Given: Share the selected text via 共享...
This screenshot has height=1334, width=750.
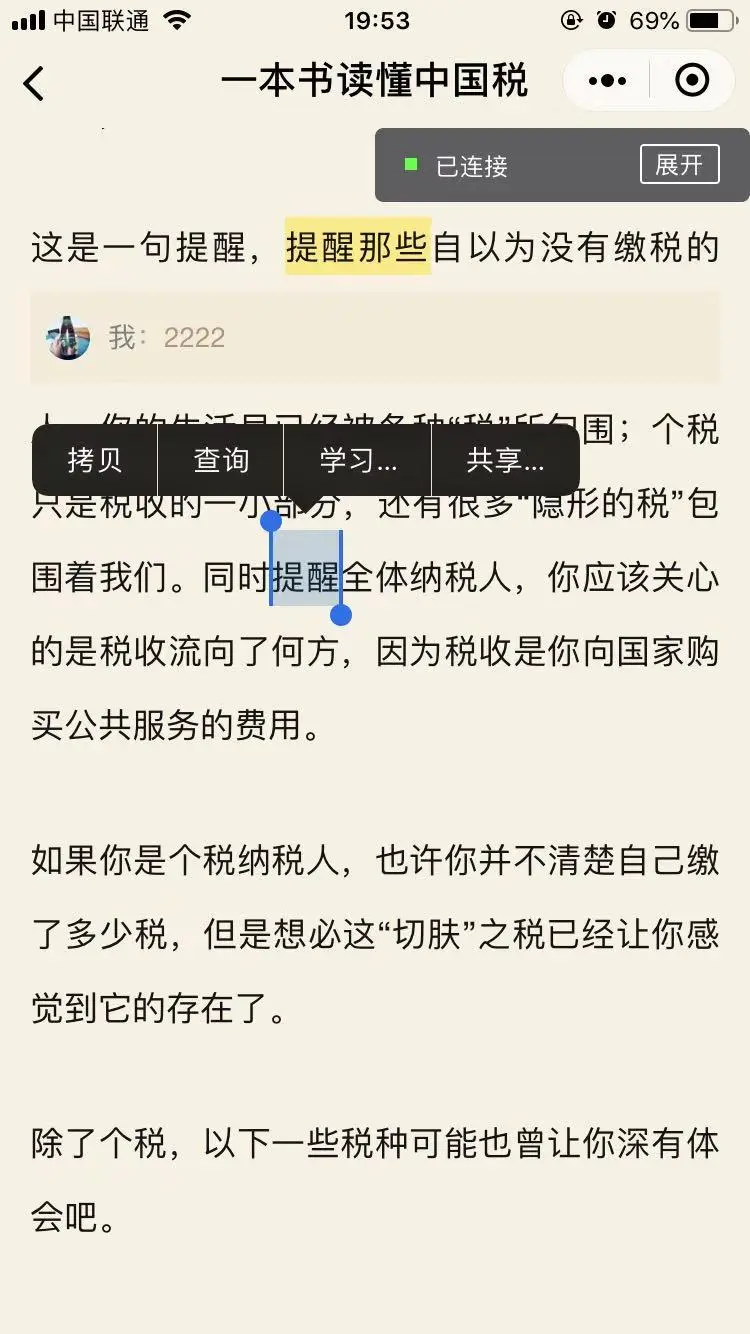Looking at the screenshot, I should [505, 460].
